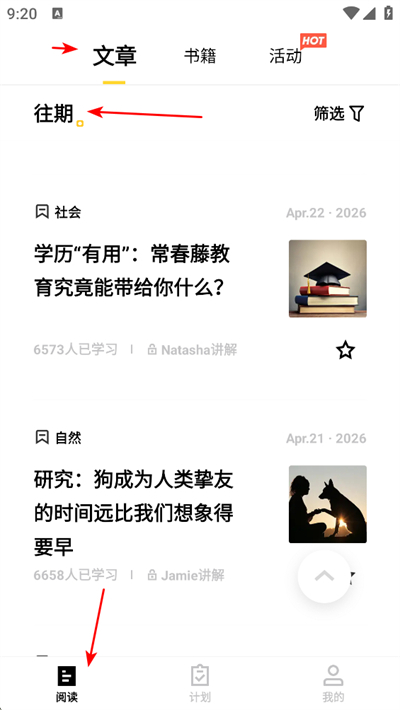
Task: Select the 阅读 bottom tab
Action: [x=67, y=683]
